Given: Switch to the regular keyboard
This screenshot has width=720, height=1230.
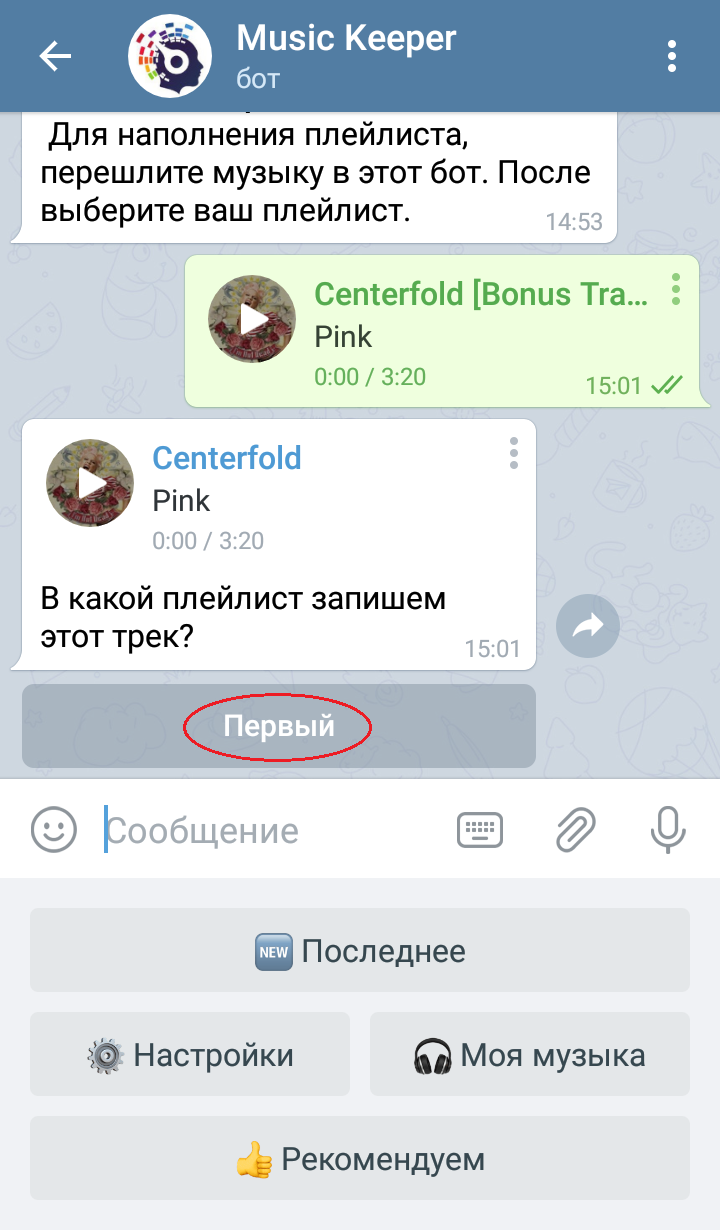Looking at the screenshot, I should 480,830.
